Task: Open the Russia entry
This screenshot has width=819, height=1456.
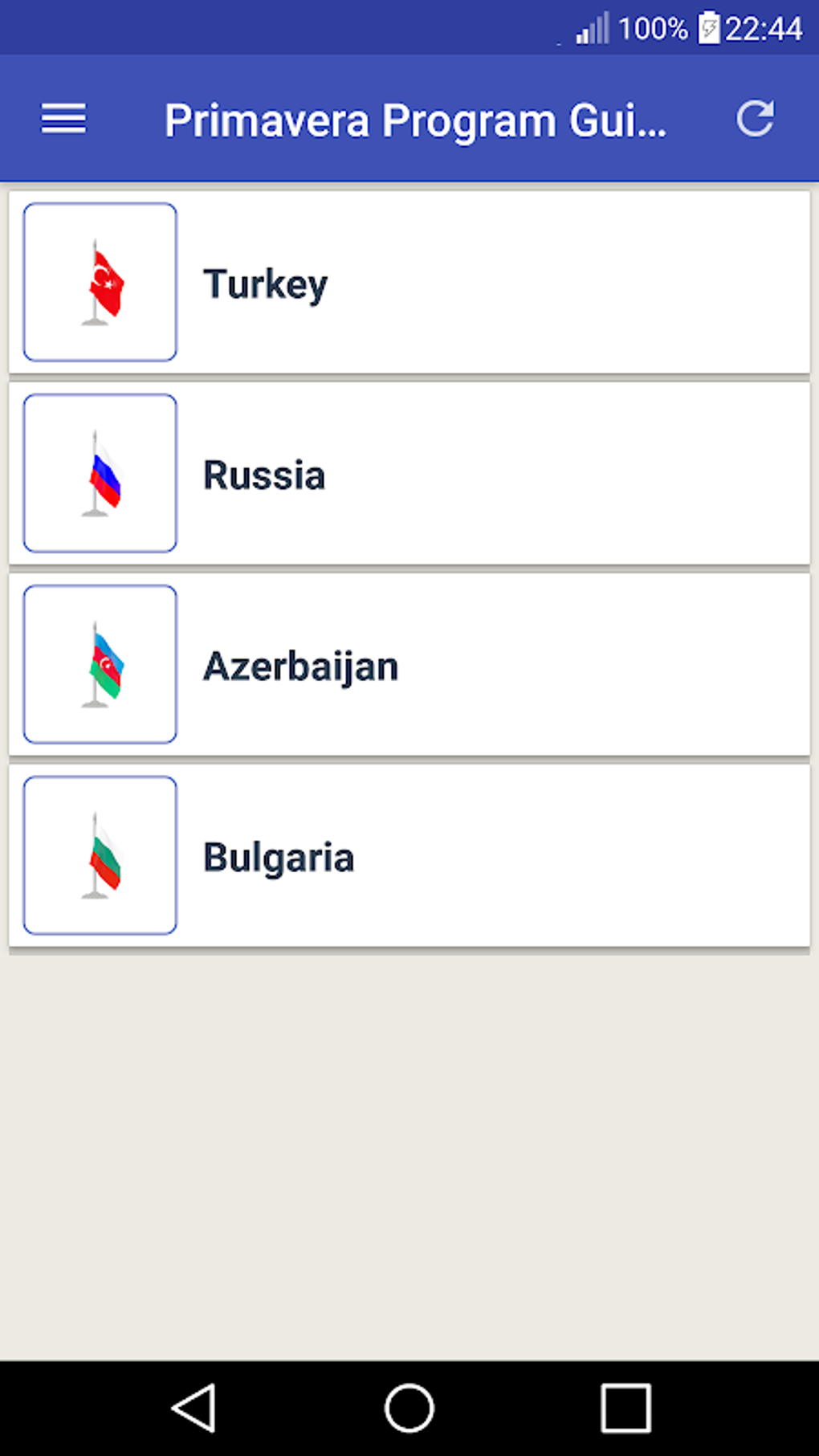Action: tap(409, 474)
